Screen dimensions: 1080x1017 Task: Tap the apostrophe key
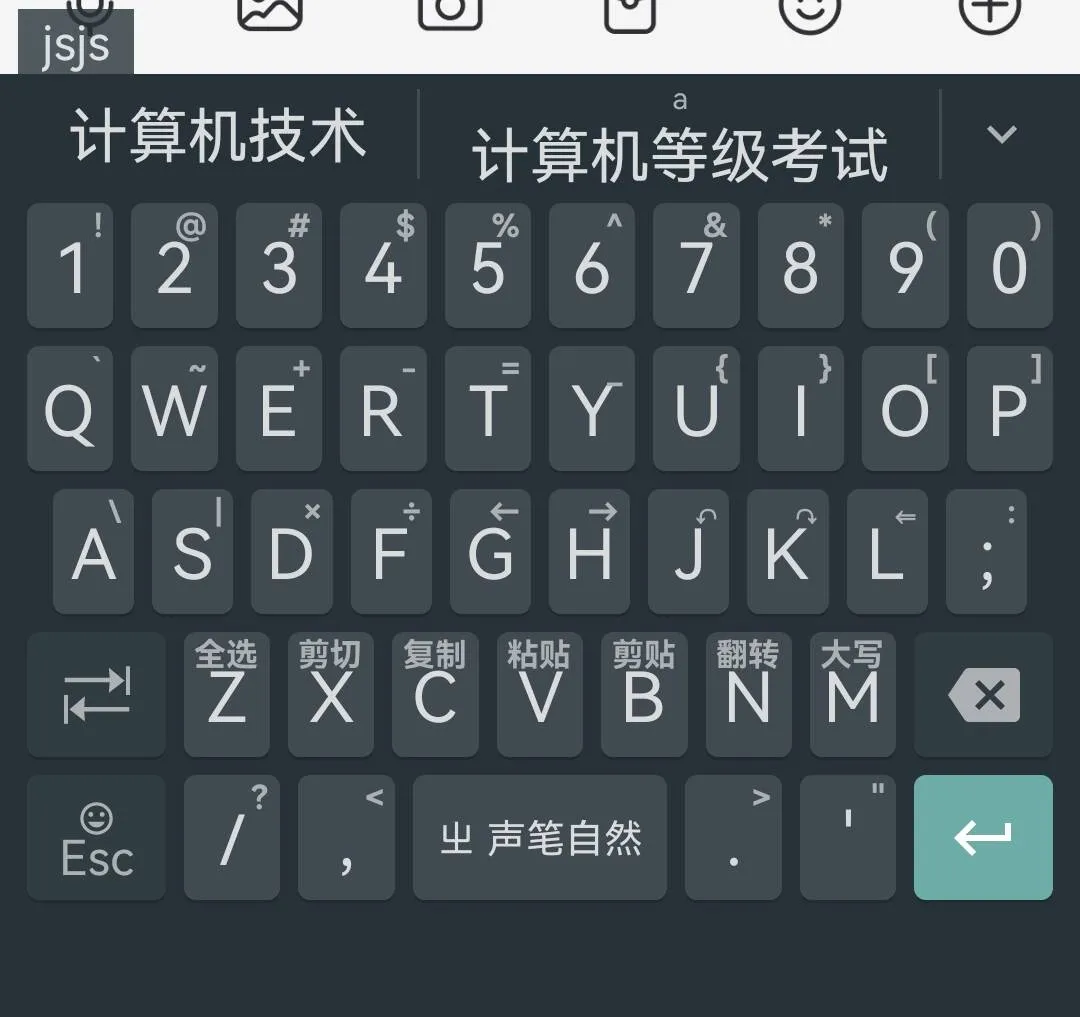click(x=848, y=838)
